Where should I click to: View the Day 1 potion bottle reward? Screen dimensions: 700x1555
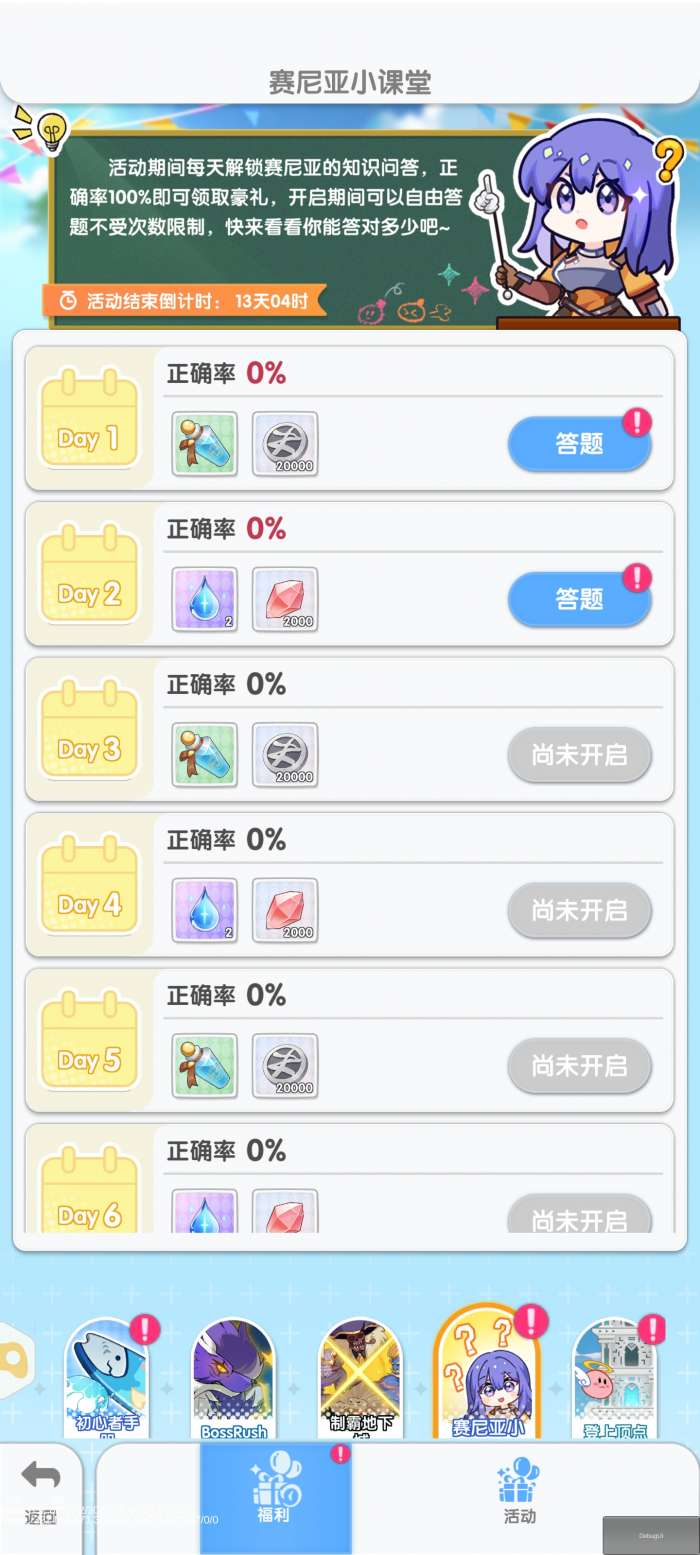pos(205,443)
